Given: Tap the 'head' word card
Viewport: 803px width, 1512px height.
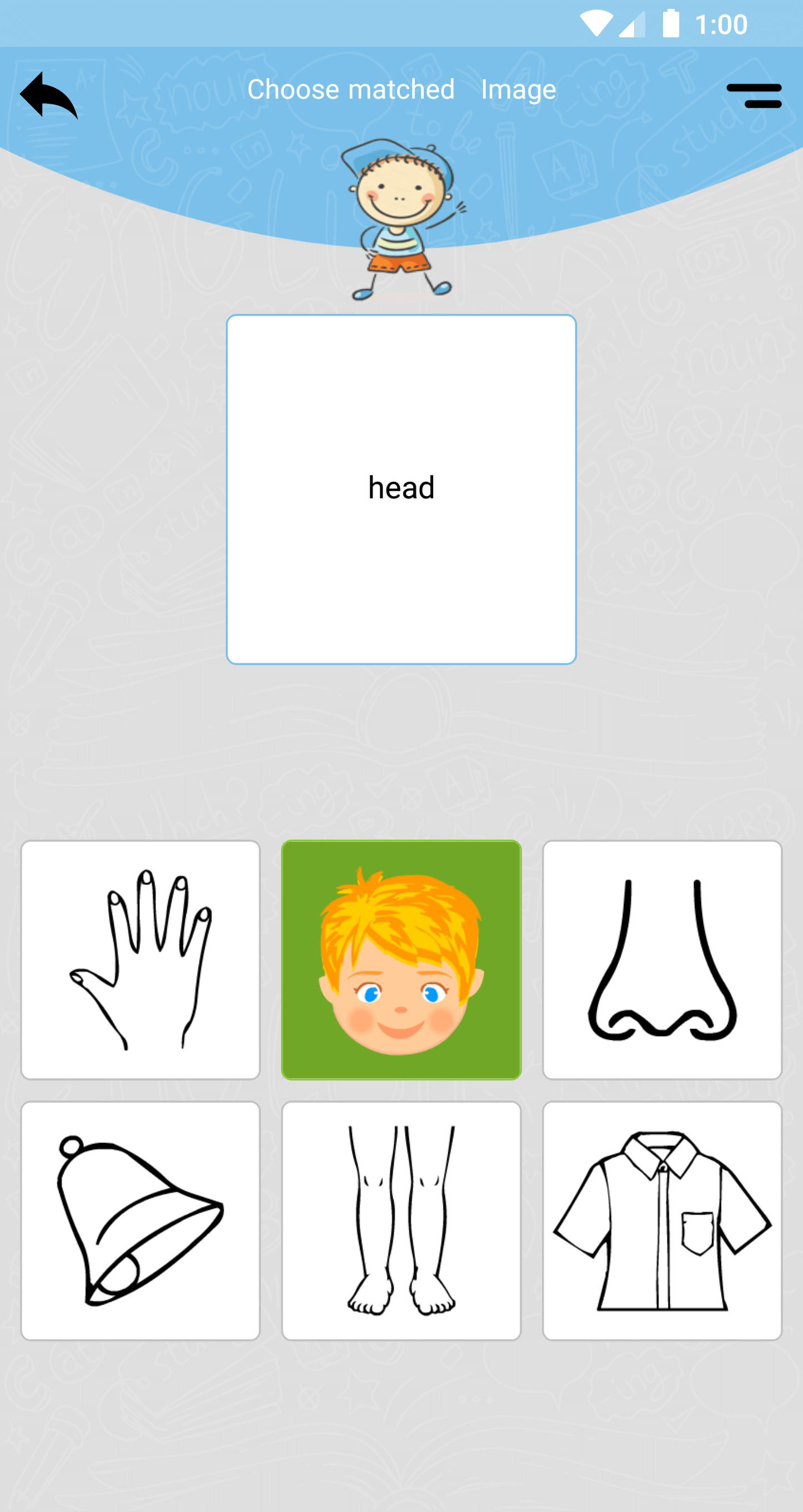Looking at the screenshot, I should [401, 489].
